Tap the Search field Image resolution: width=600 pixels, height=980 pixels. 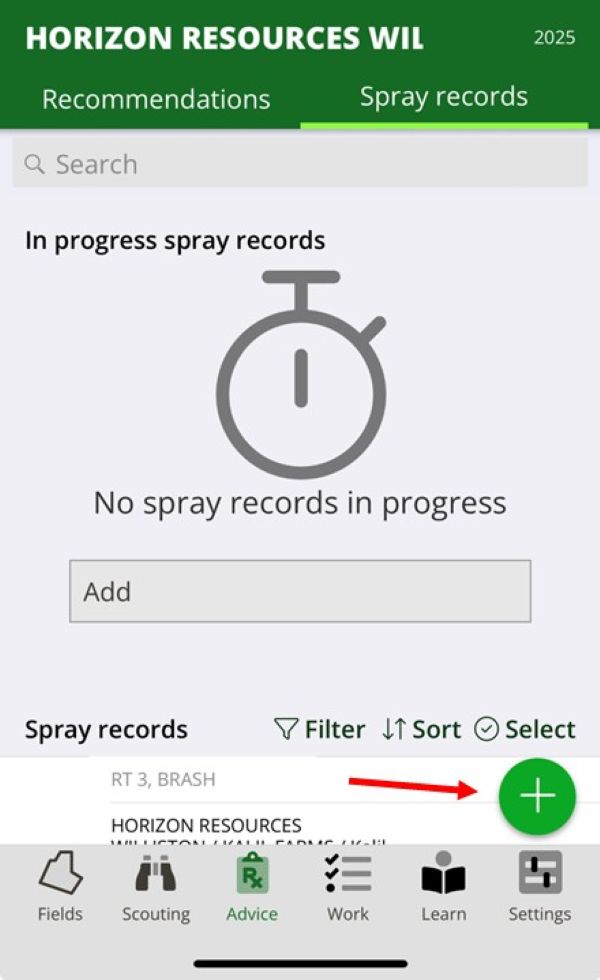[x=300, y=164]
